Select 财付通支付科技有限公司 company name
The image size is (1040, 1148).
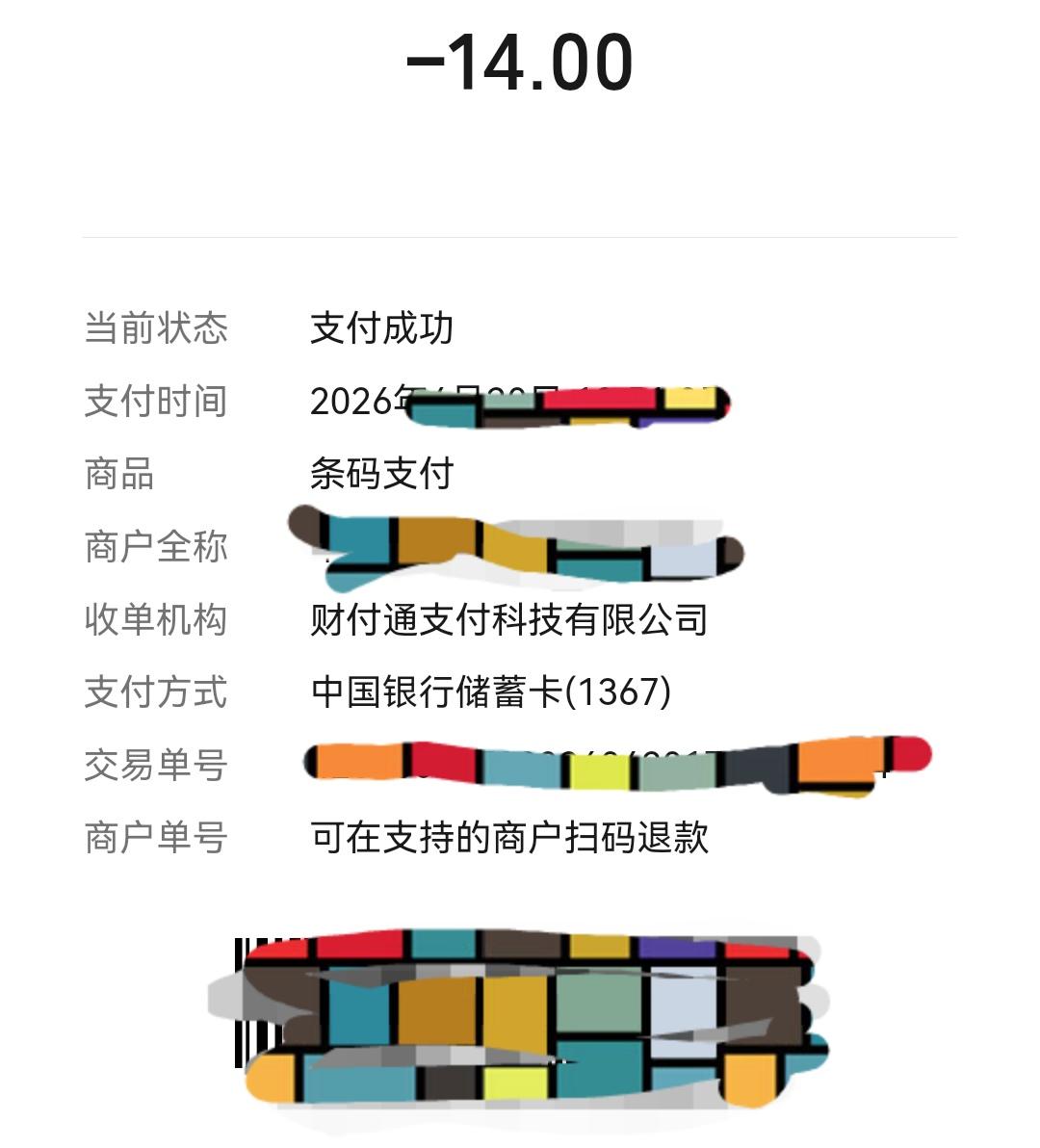click(x=508, y=621)
